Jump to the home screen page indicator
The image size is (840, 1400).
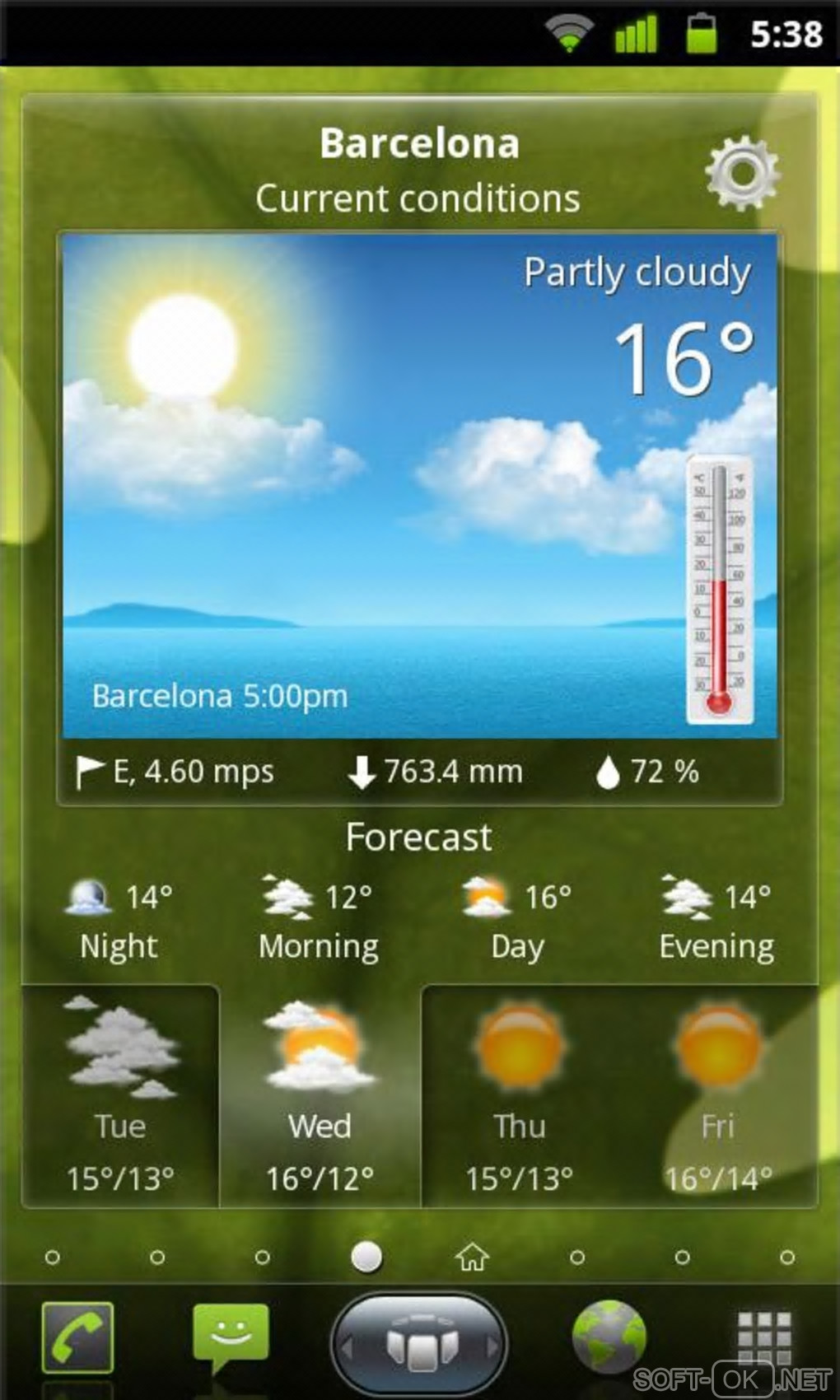coord(472,1258)
